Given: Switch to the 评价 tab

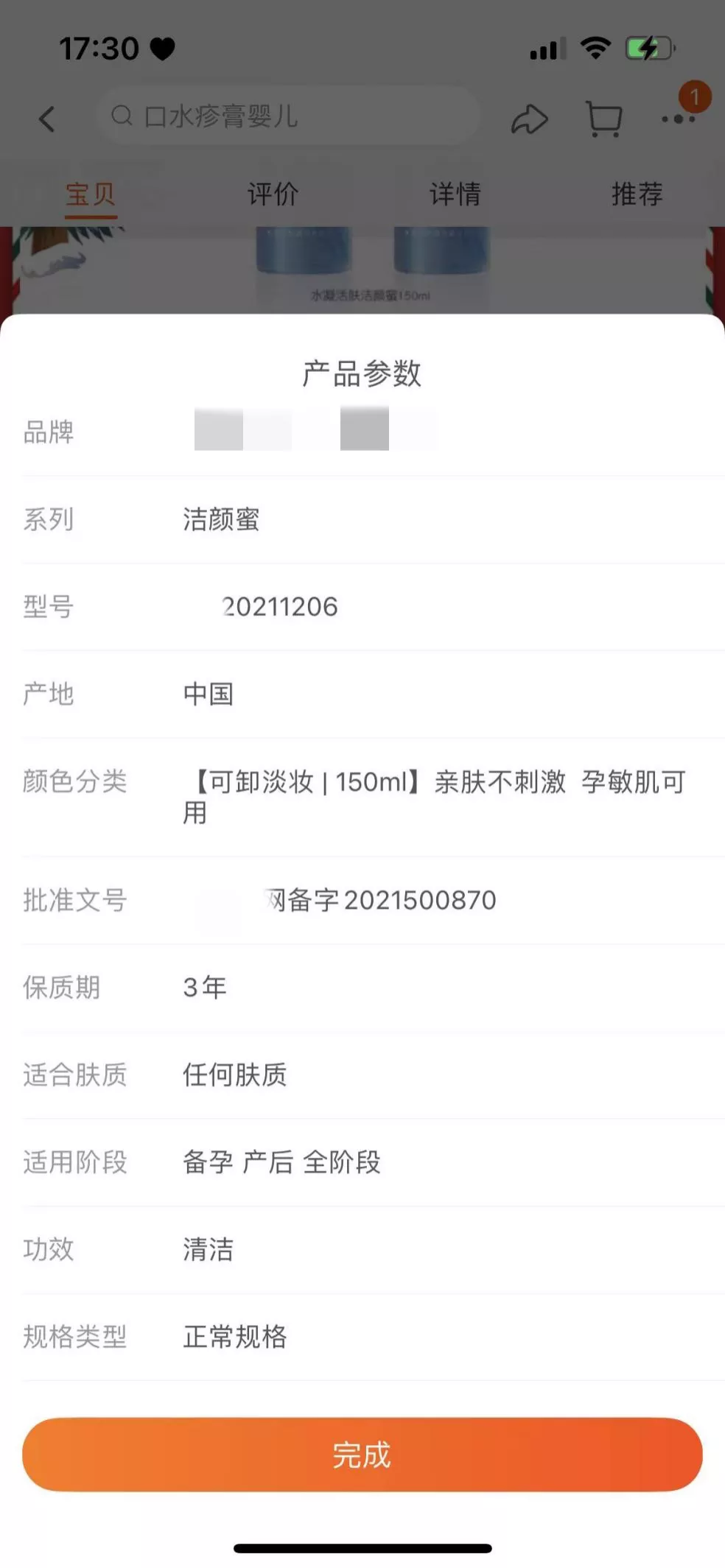Looking at the screenshot, I should pos(272,195).
